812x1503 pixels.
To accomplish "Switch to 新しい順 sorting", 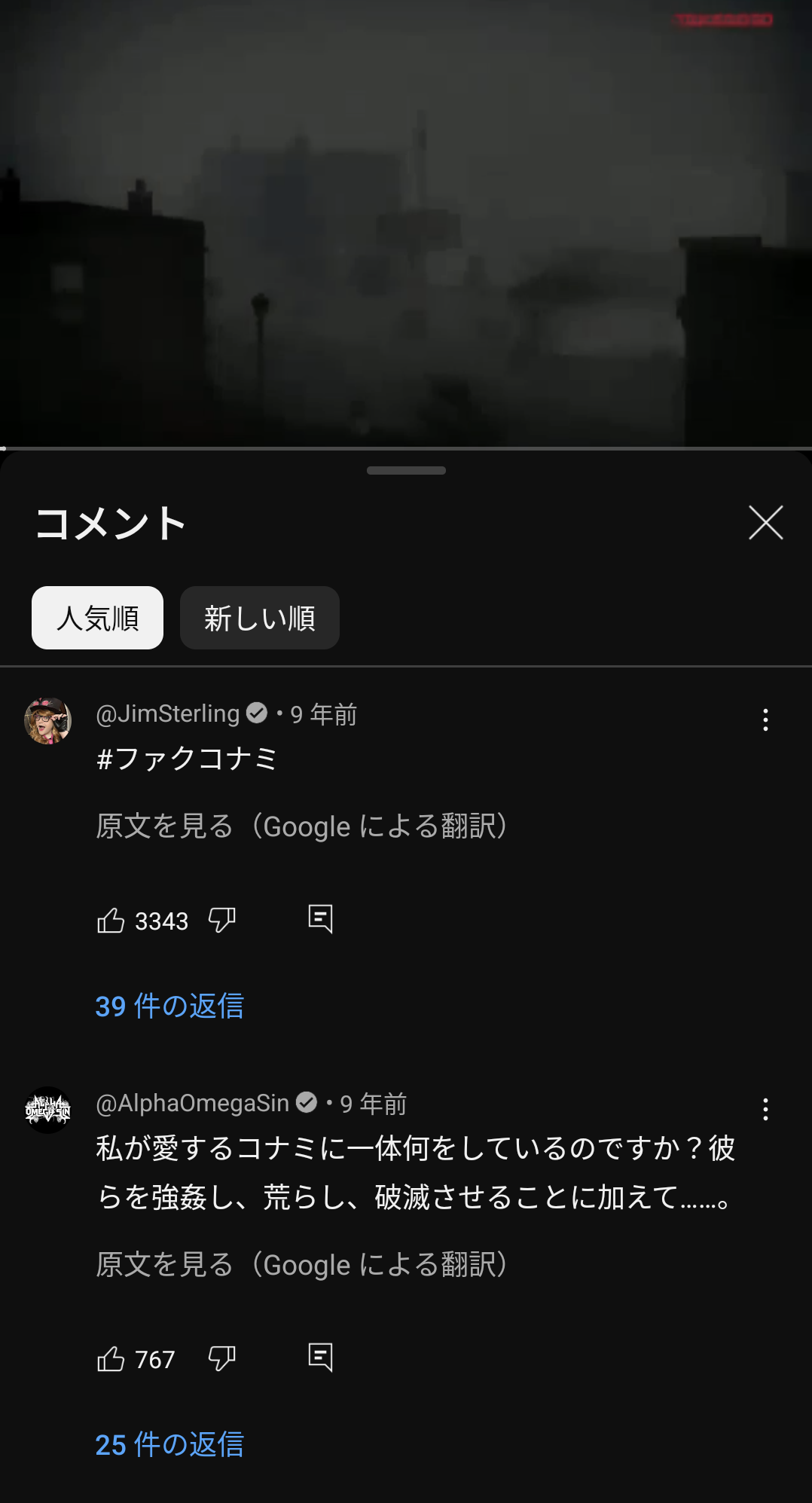I will pos(259,618).
